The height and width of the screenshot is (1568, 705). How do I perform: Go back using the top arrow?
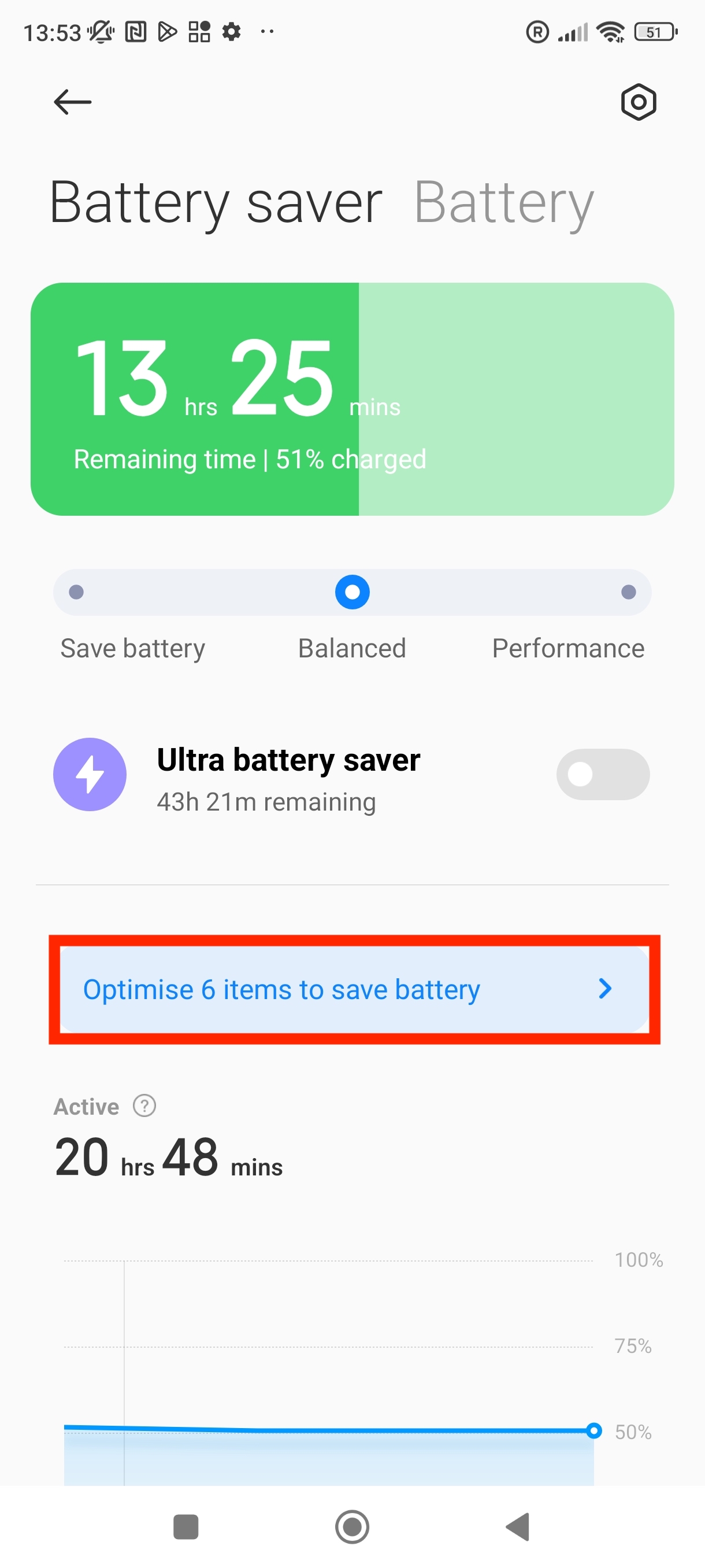(x=72, y=102)
